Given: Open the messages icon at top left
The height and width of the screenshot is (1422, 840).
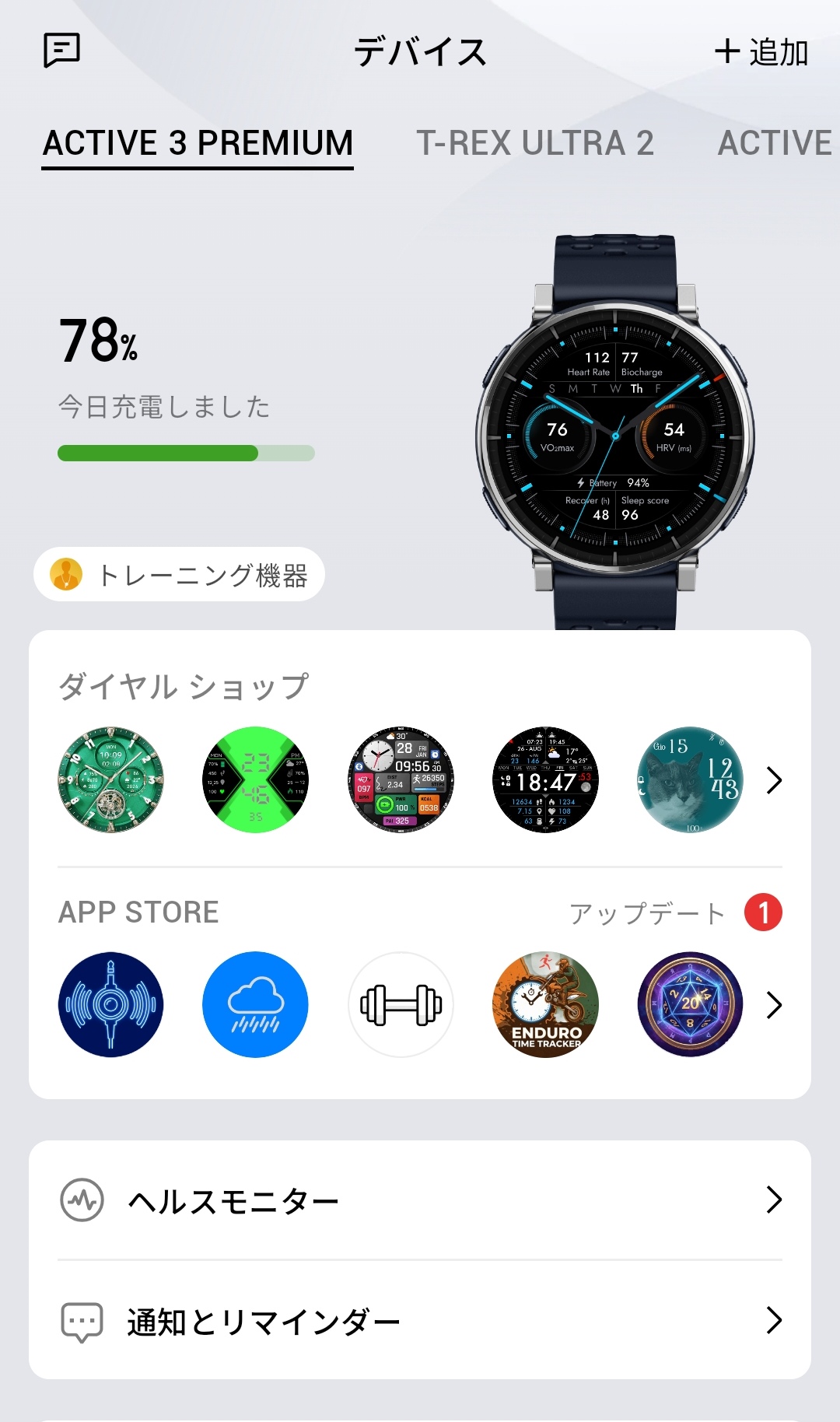Looking at the screenshot, I should pos(61,51).
